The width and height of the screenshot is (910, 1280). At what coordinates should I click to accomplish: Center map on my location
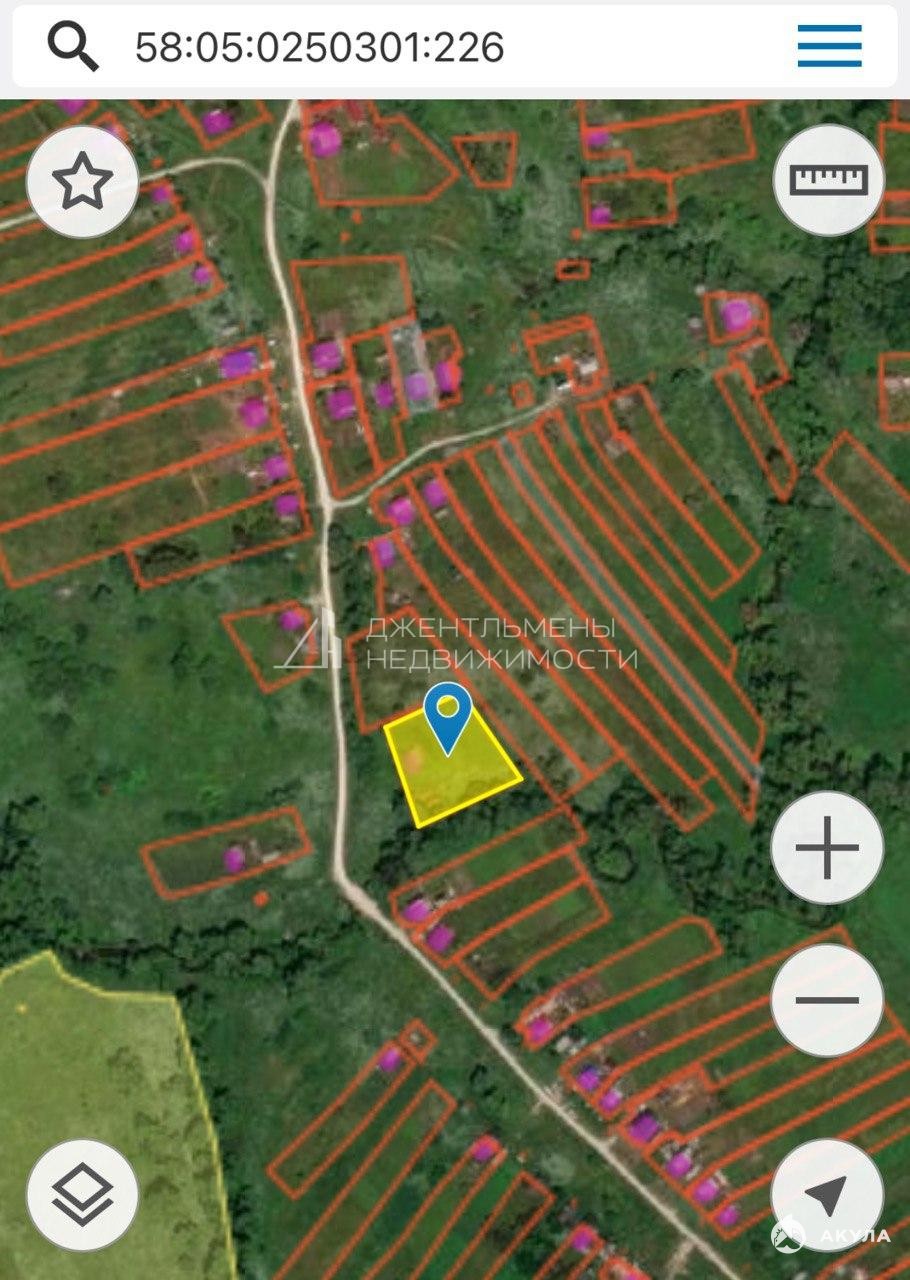tap(827, 1195)
